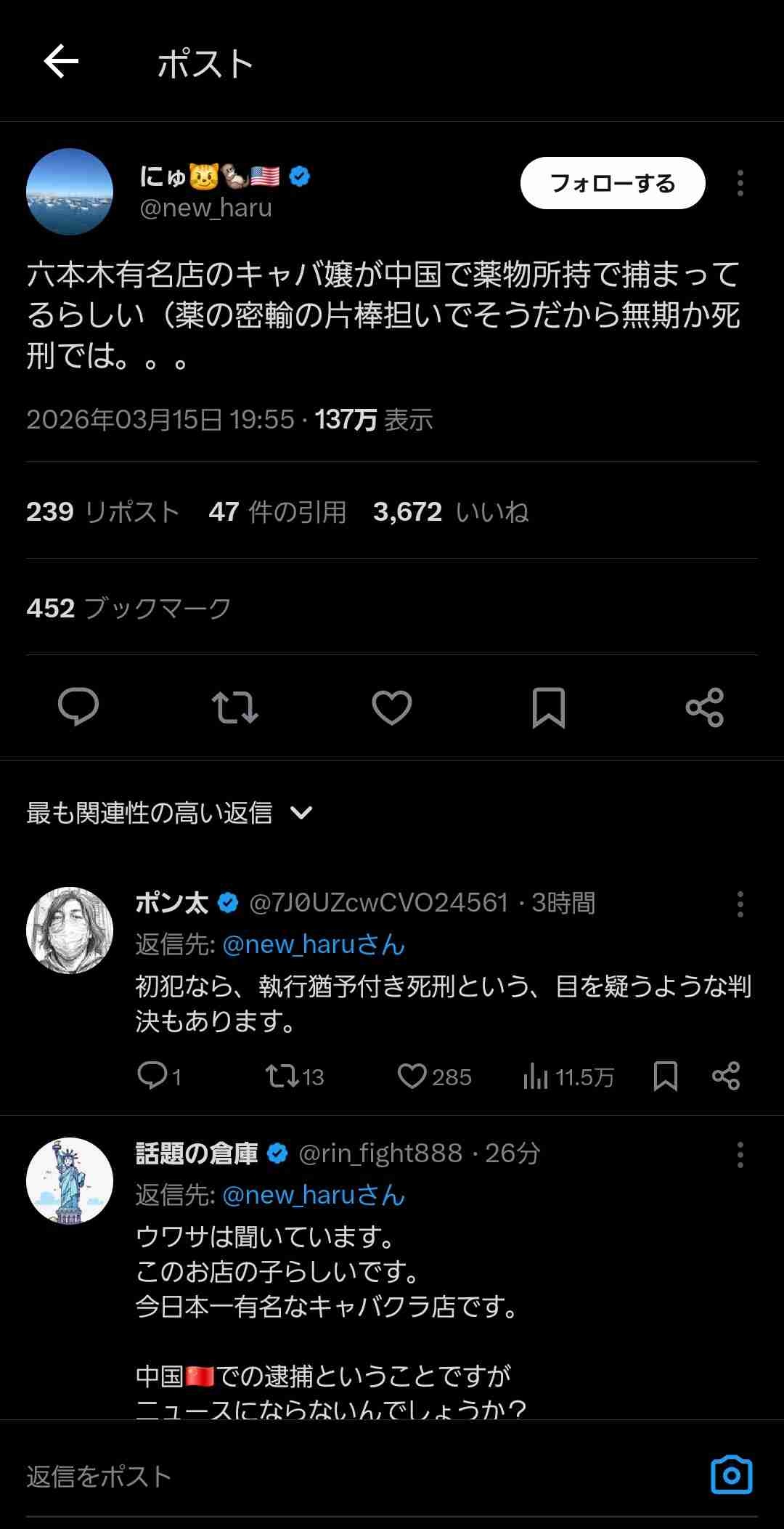Bookmark the main post
Image resolution: width=784 pixels, height=1529 pixels.
pyautogui.click(x=548, y=707)
